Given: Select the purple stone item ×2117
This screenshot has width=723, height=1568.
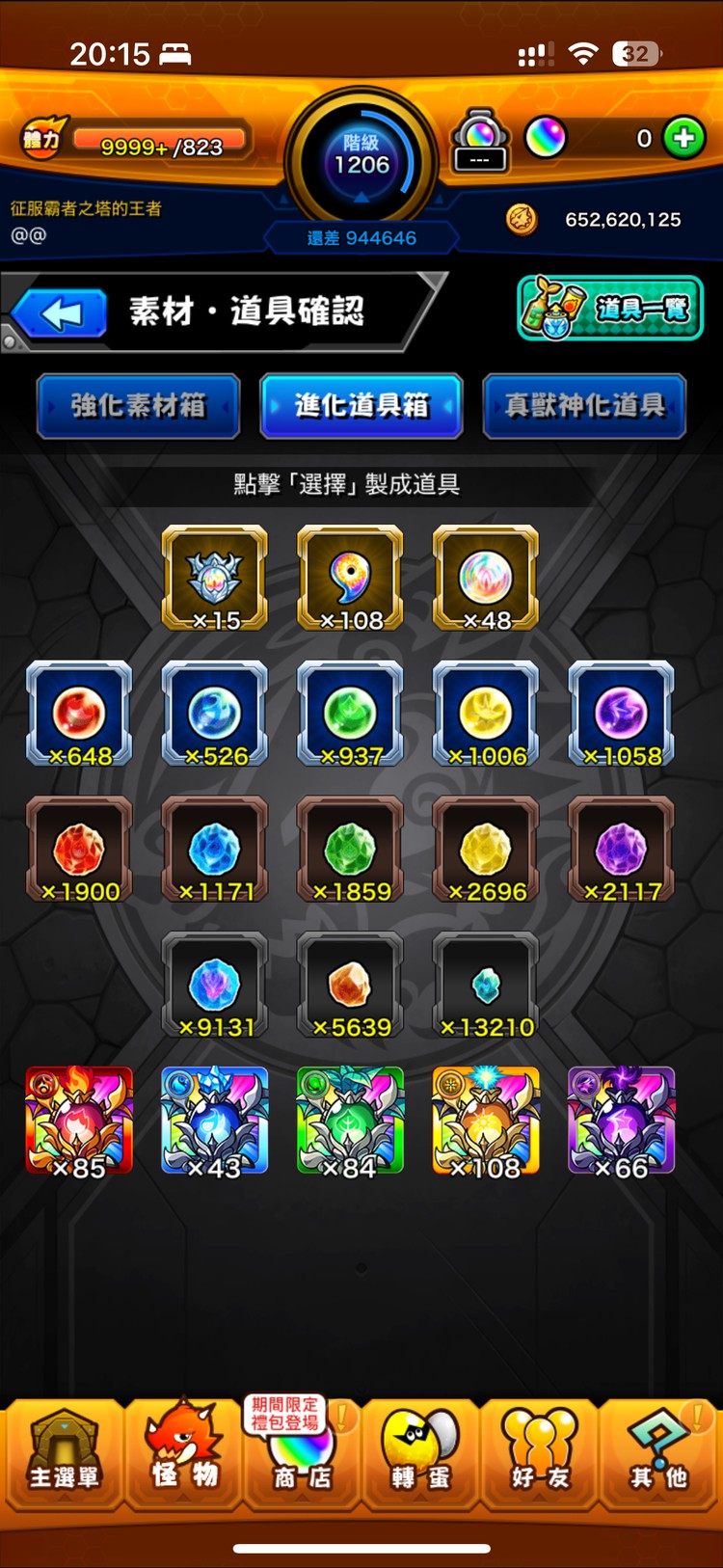Looking at the screenshot, I should coord(621,849).
